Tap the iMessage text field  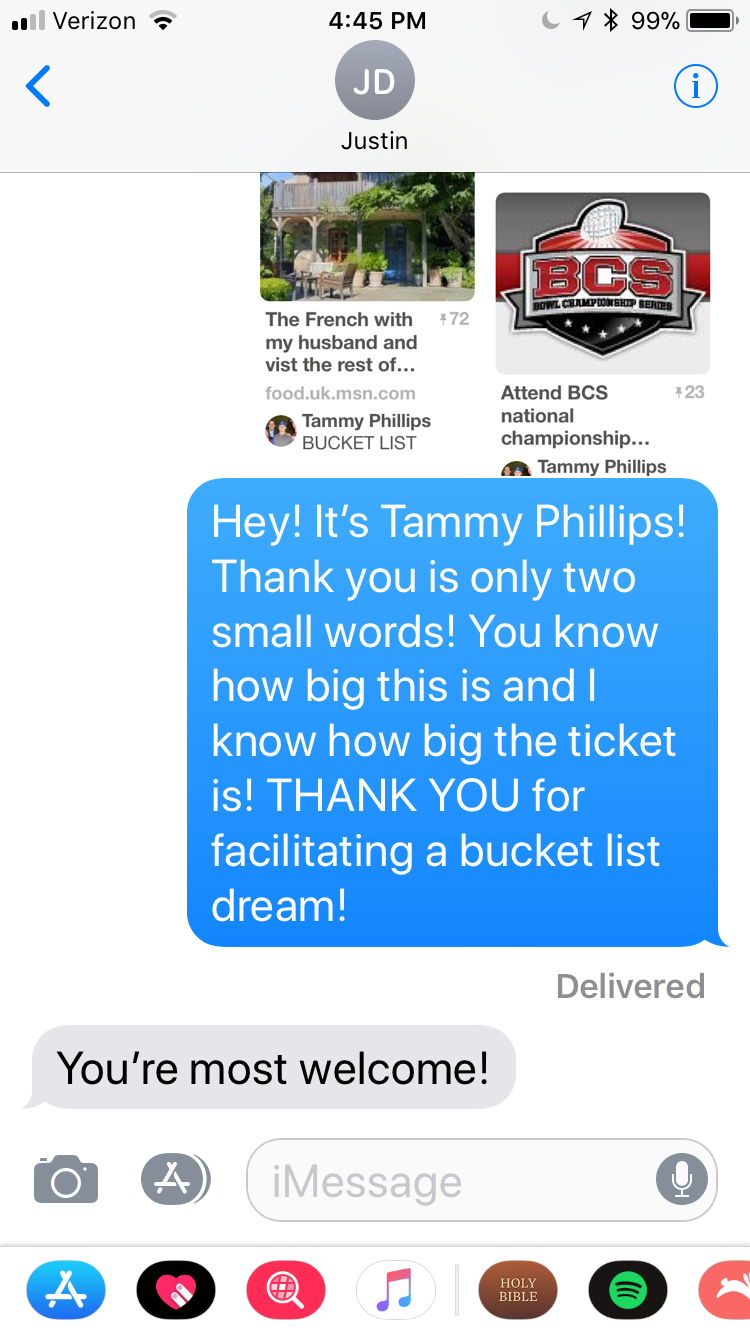point(450,1181)
